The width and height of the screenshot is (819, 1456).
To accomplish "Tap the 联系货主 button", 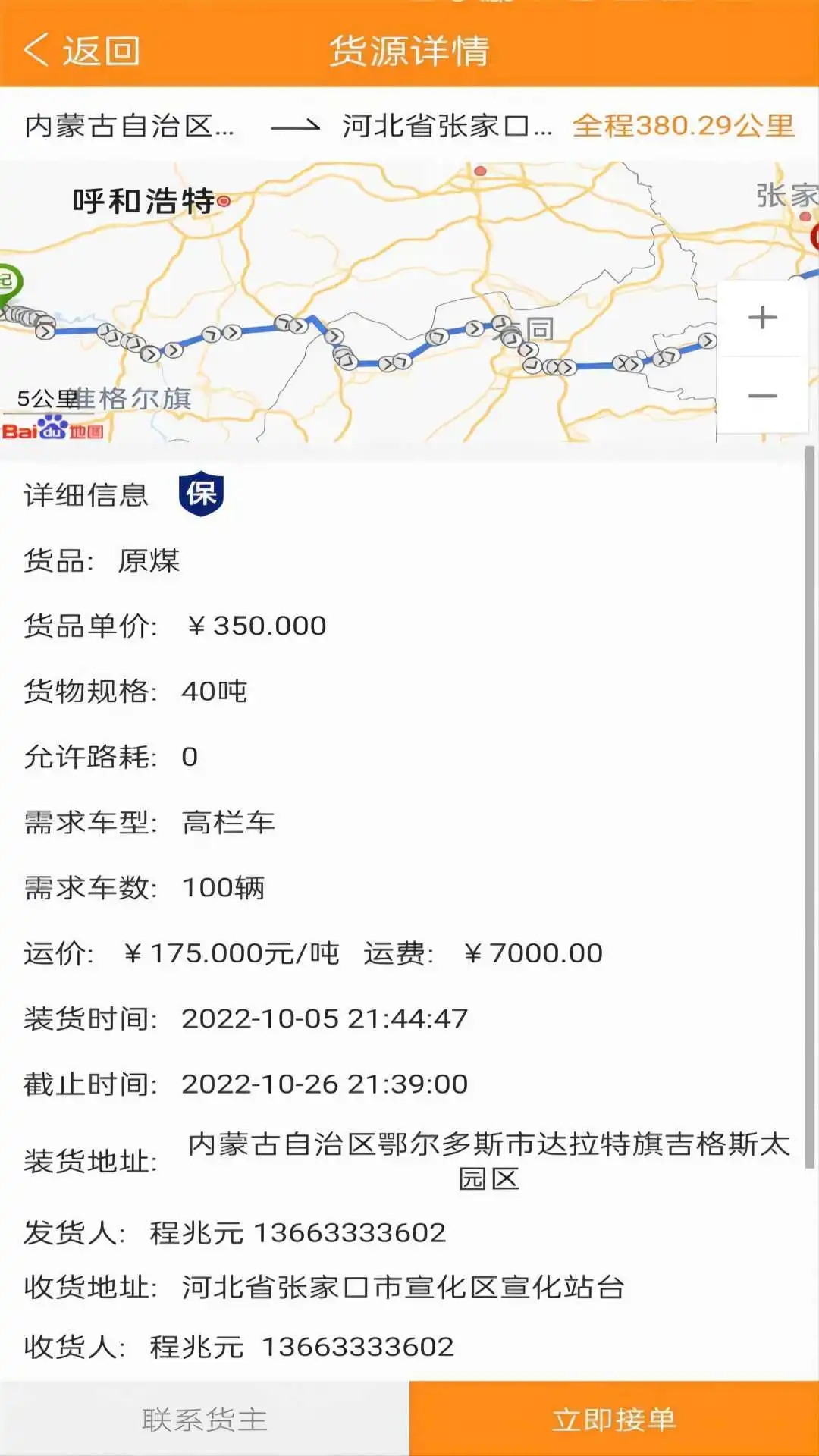I will [203, 1417].
